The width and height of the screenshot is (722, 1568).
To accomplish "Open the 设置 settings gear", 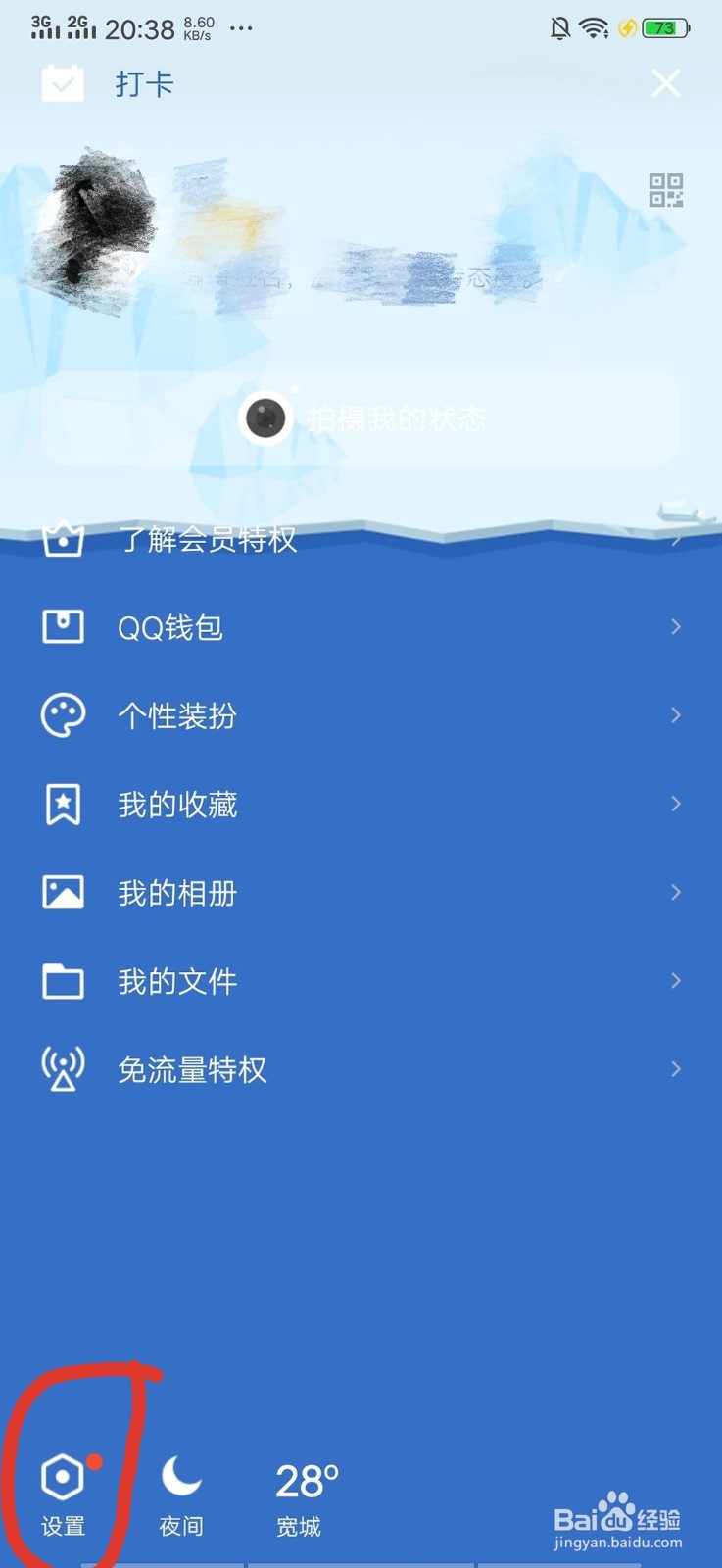I will (x=62, y=1473).
